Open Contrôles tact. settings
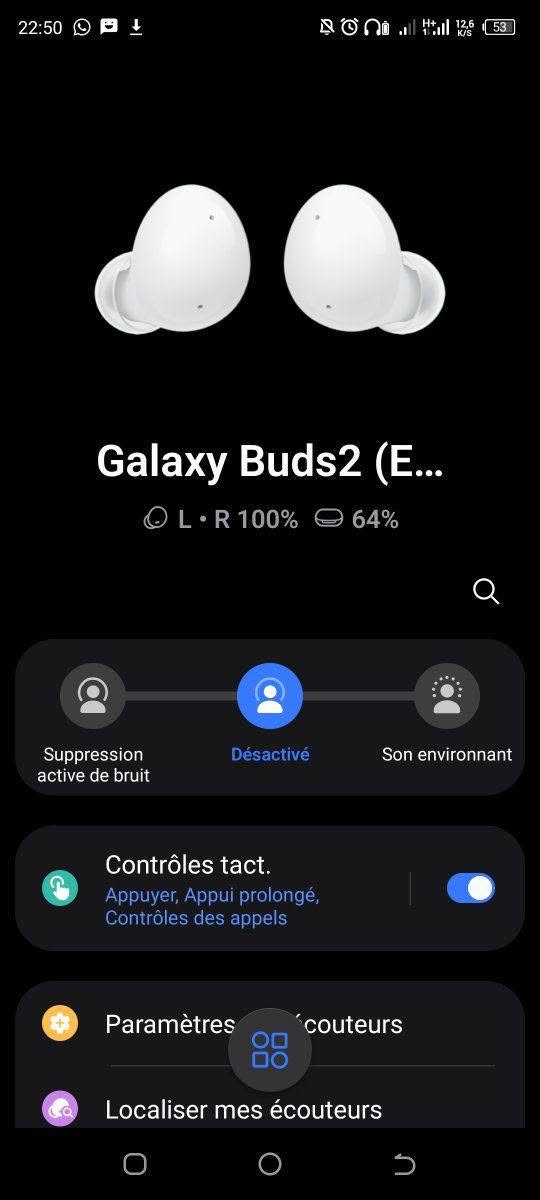Viewport: 540px width, 1200px height. tap(212, 888)
